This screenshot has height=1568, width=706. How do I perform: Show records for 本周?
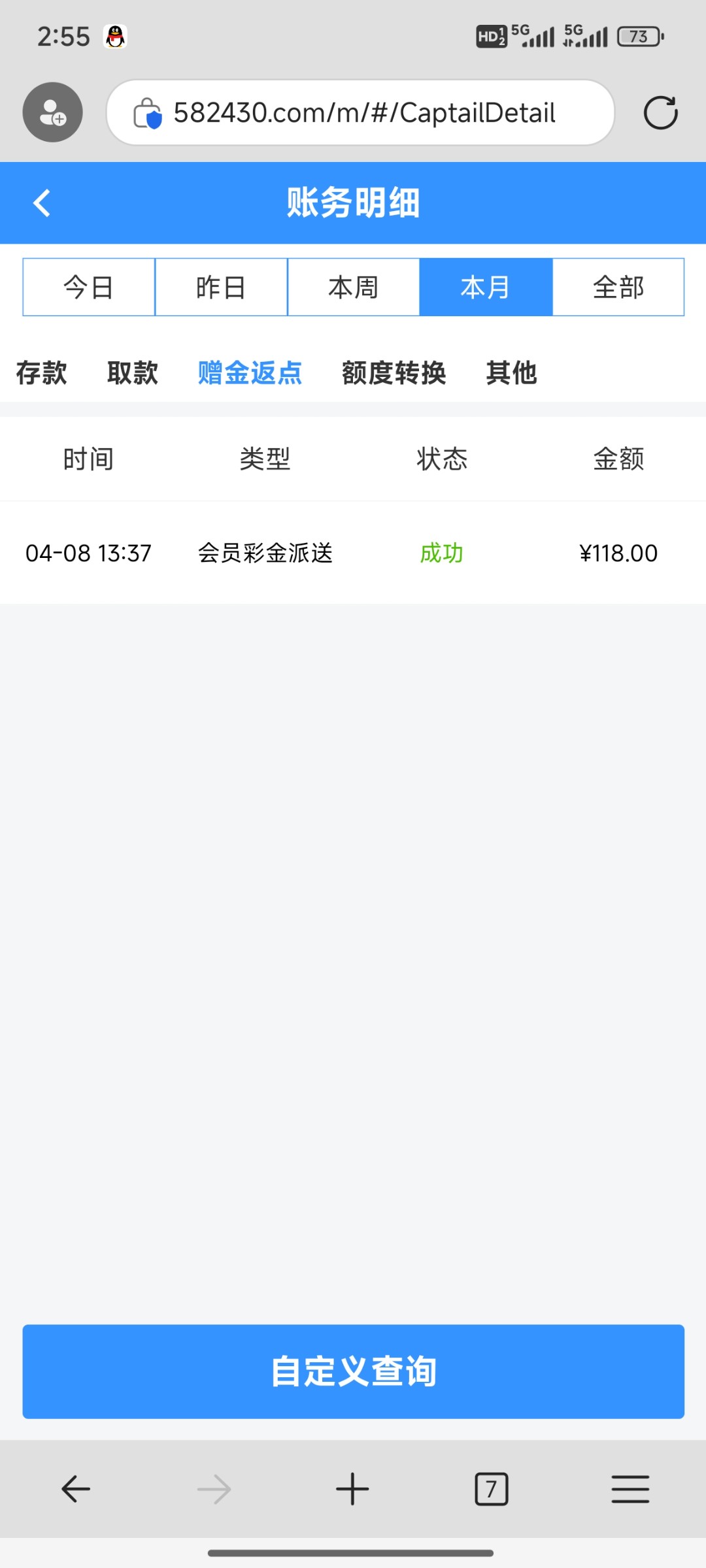click(354, 287)
